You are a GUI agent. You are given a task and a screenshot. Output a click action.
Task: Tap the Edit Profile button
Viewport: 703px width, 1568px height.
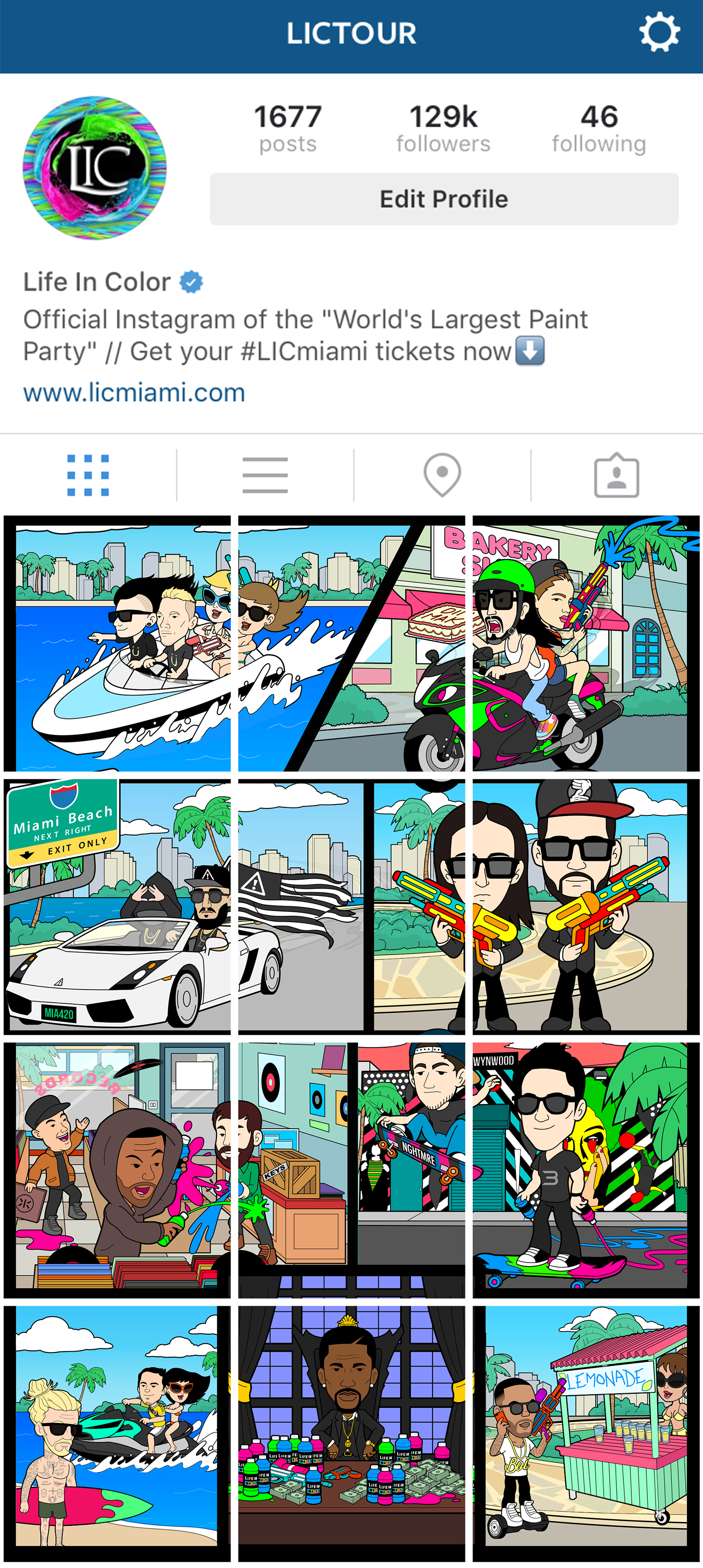click(443, 199)
